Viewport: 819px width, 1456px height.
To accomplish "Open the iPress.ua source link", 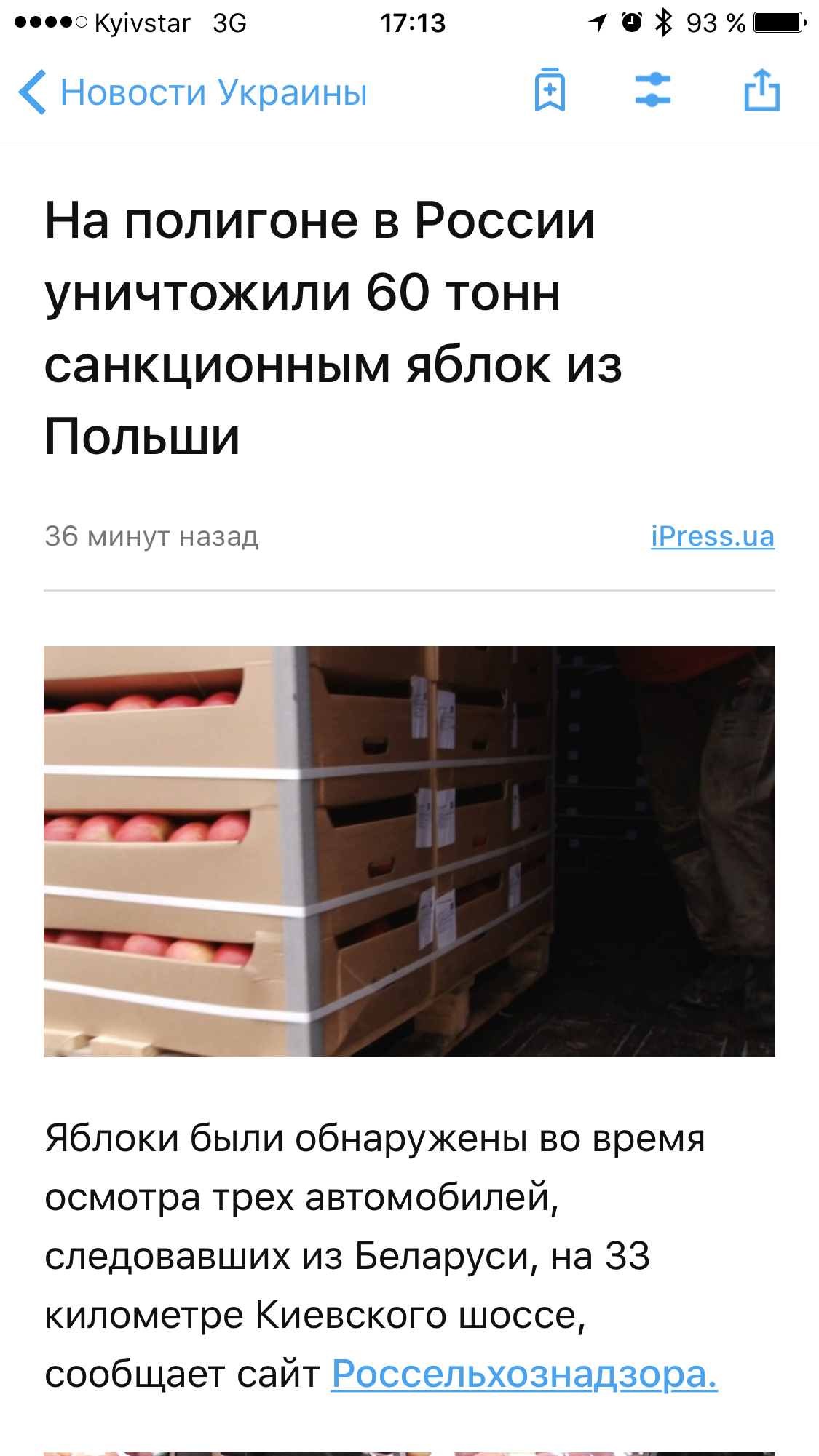I will [x=712, y=536].
